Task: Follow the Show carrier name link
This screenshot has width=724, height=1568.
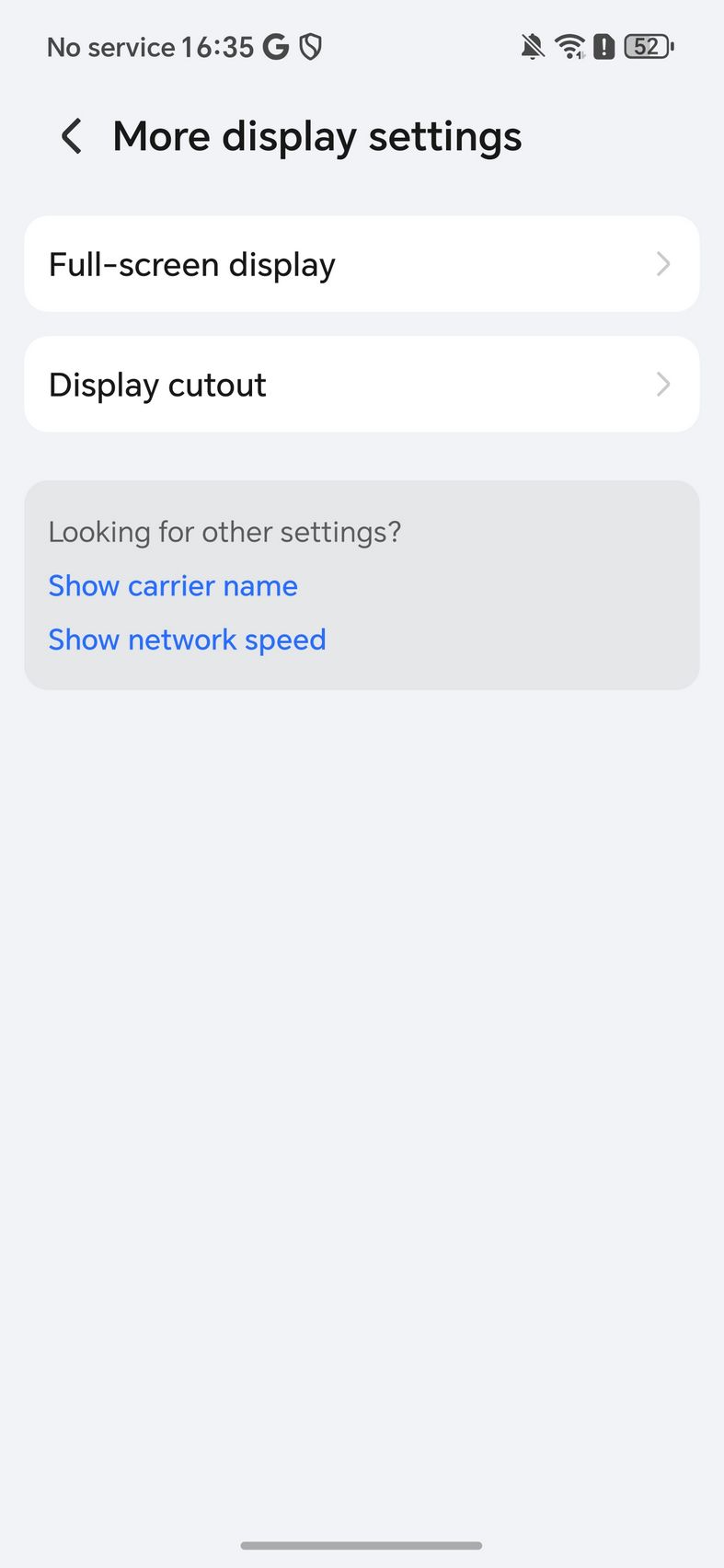Action: click(173, 585)
